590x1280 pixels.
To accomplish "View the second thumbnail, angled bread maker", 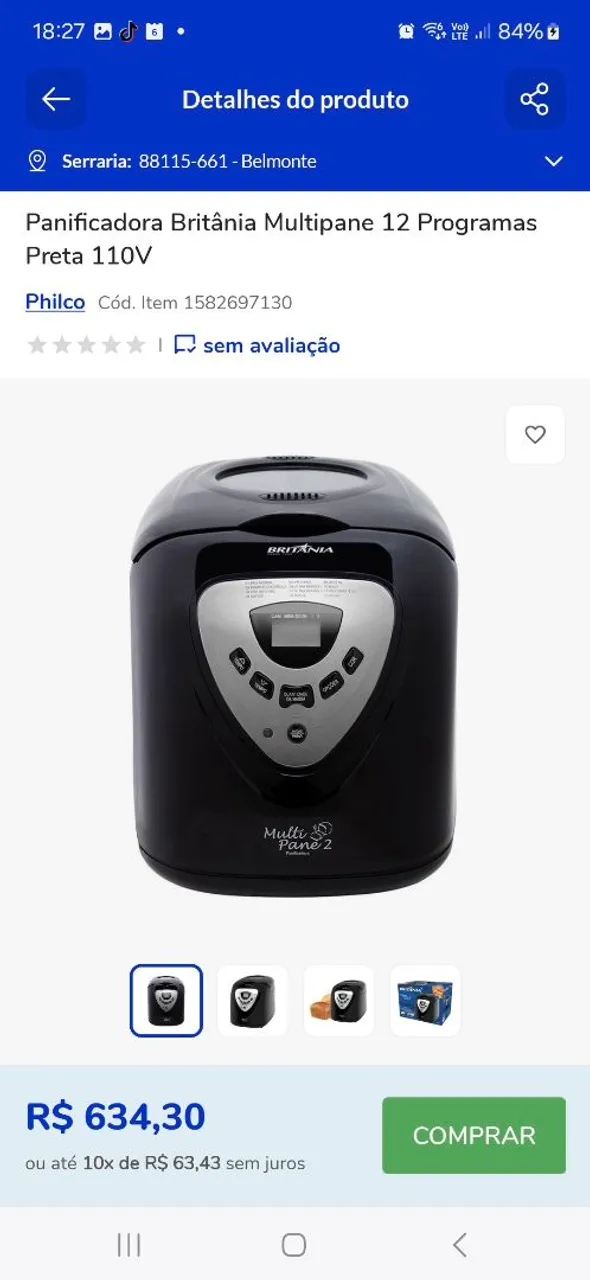I will [x=253, y=1000].
